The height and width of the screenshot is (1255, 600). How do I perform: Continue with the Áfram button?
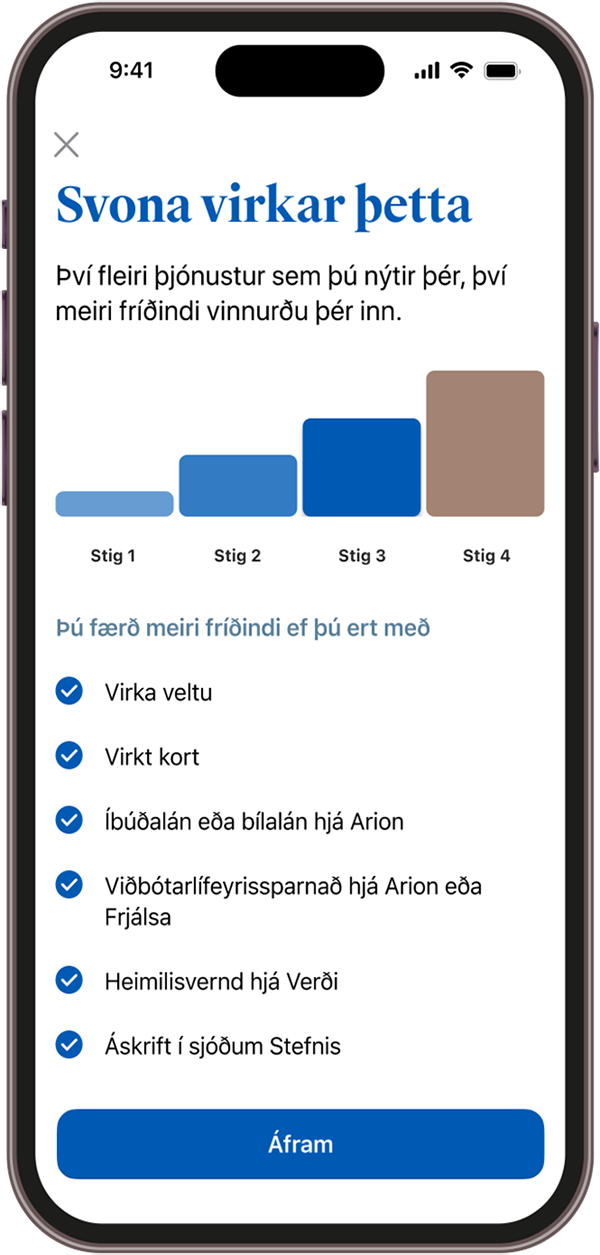(300, 1144)
